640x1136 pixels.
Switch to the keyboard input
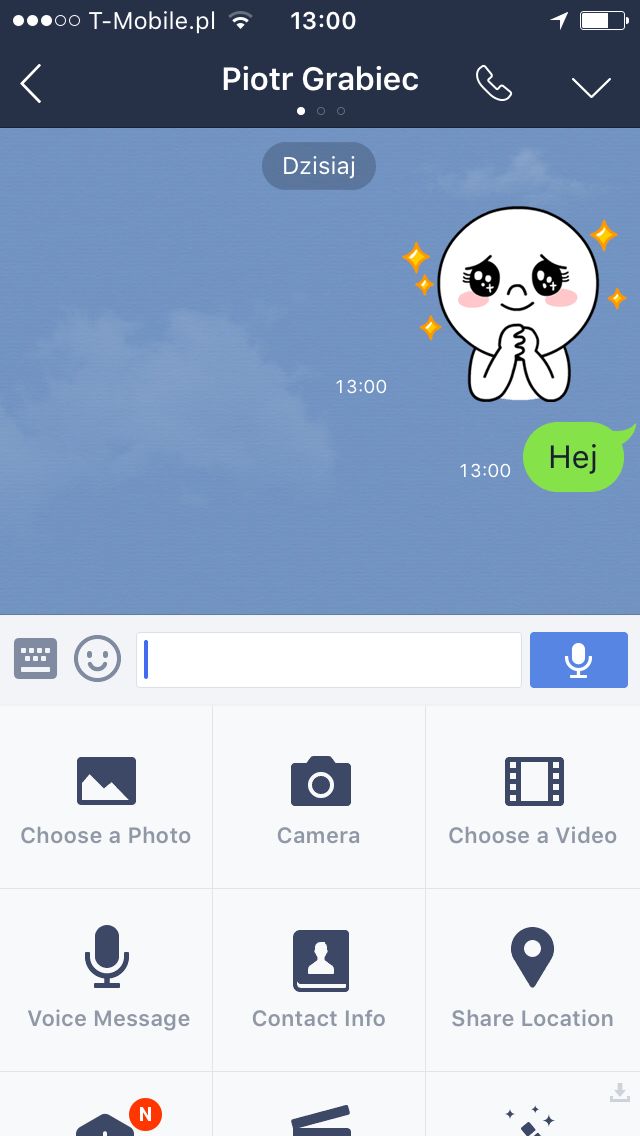pos(36,659)
